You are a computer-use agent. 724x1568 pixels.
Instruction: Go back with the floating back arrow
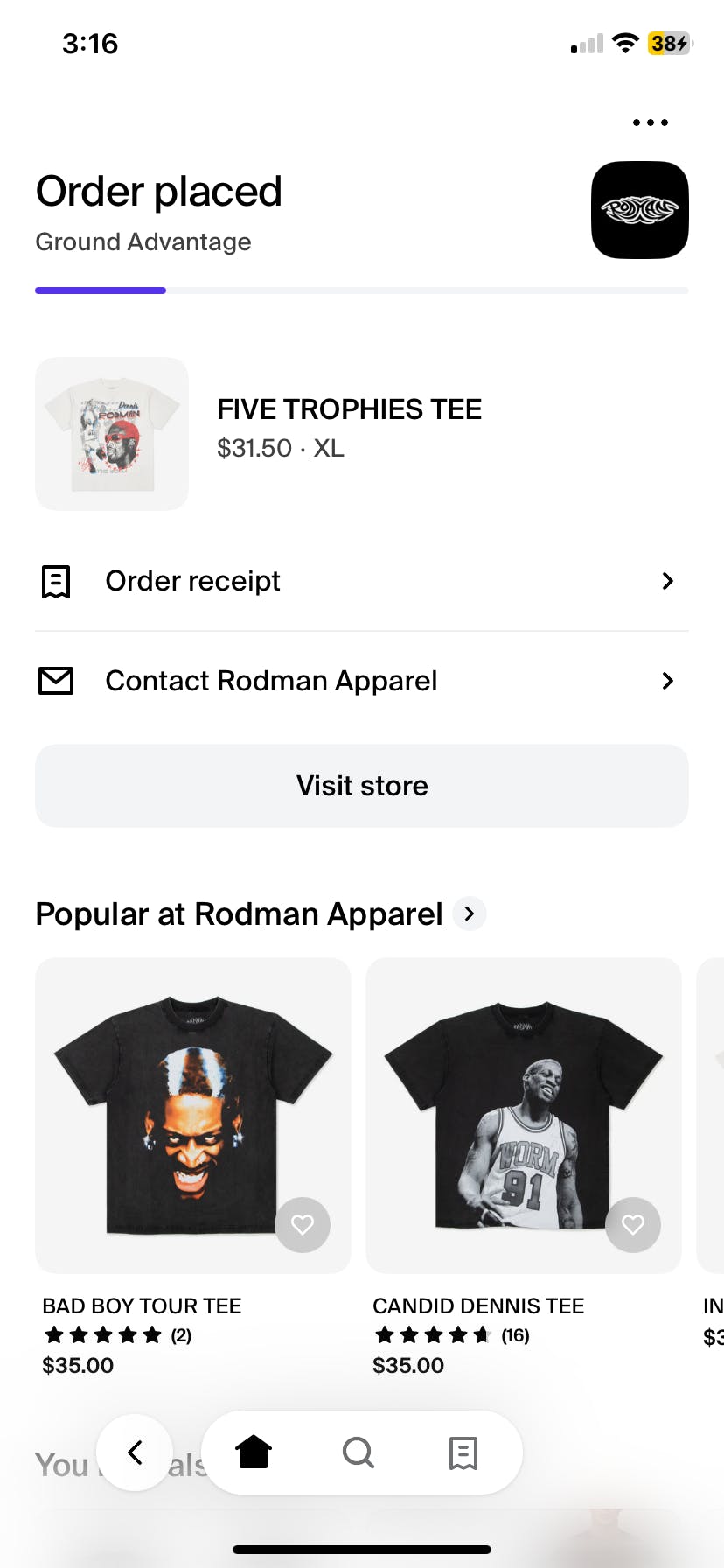135,1452
